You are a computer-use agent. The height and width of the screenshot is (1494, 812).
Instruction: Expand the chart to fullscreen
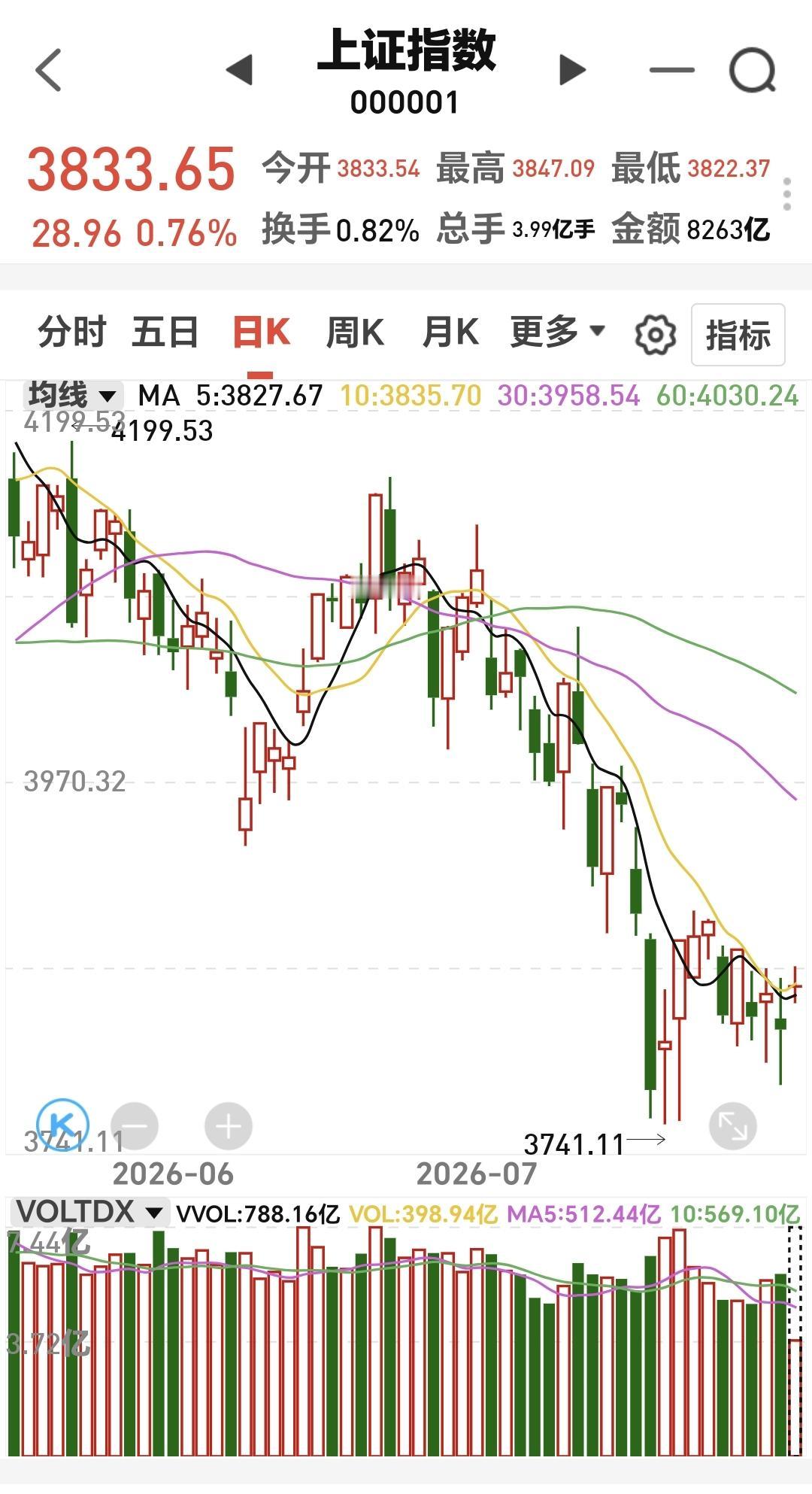pyautogui.click(x=732, y=1126)
